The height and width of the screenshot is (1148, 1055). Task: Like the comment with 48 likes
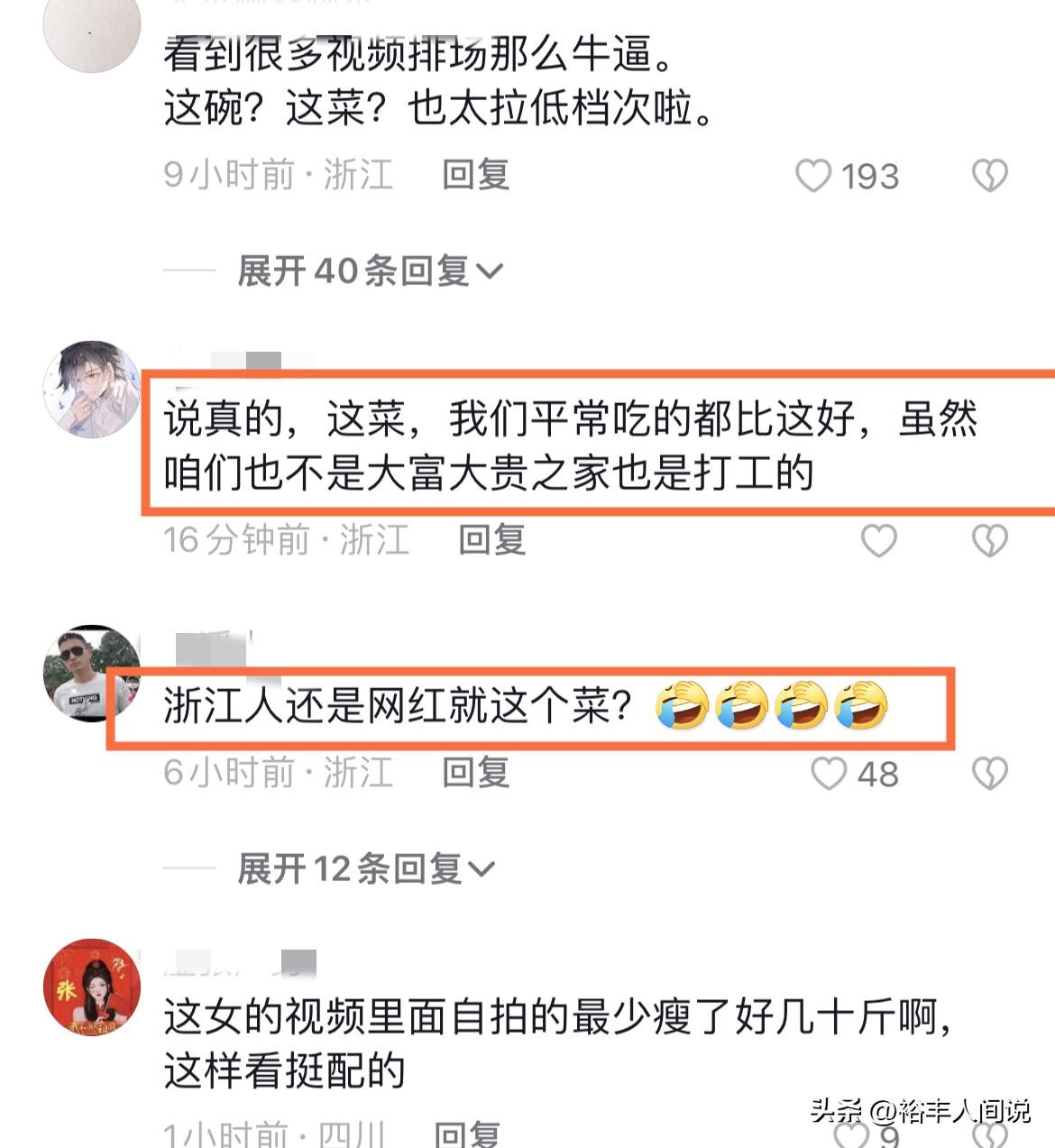(828, 774)
